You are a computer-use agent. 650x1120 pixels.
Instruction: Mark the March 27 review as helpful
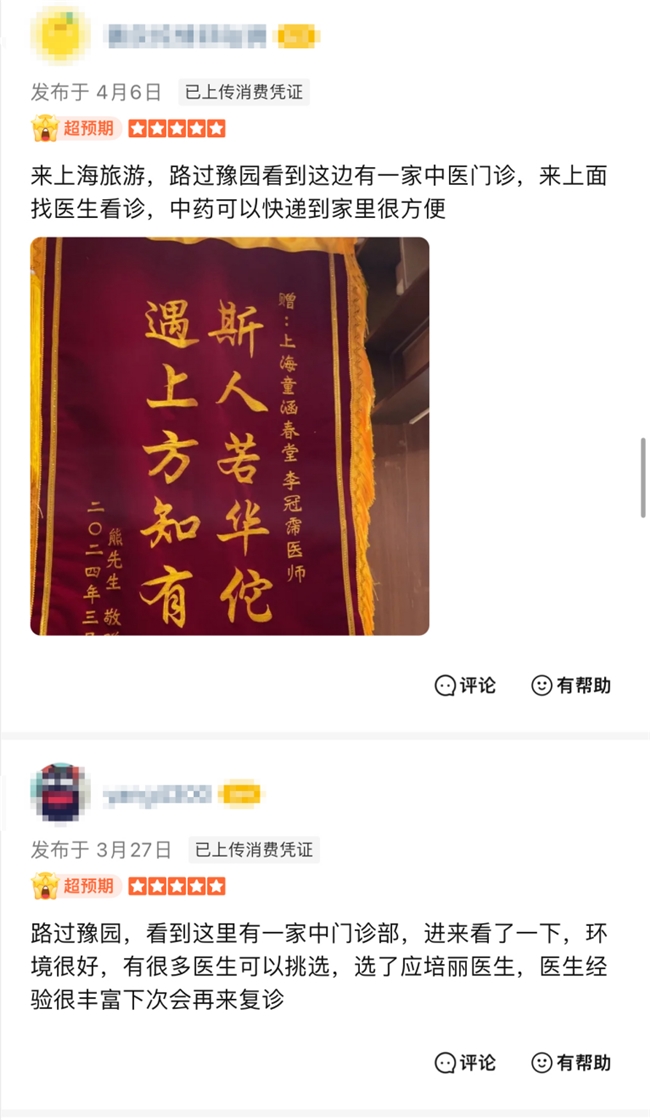click(x=571, y=1062)
